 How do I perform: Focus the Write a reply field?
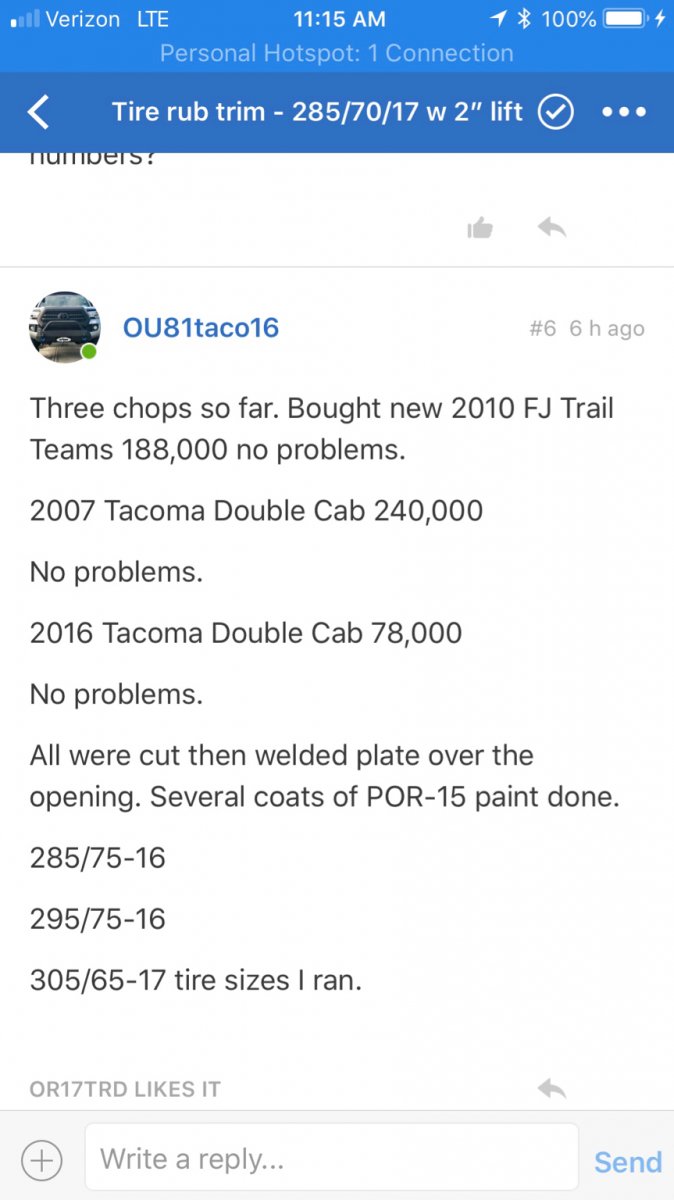(x=330, y=1158)
